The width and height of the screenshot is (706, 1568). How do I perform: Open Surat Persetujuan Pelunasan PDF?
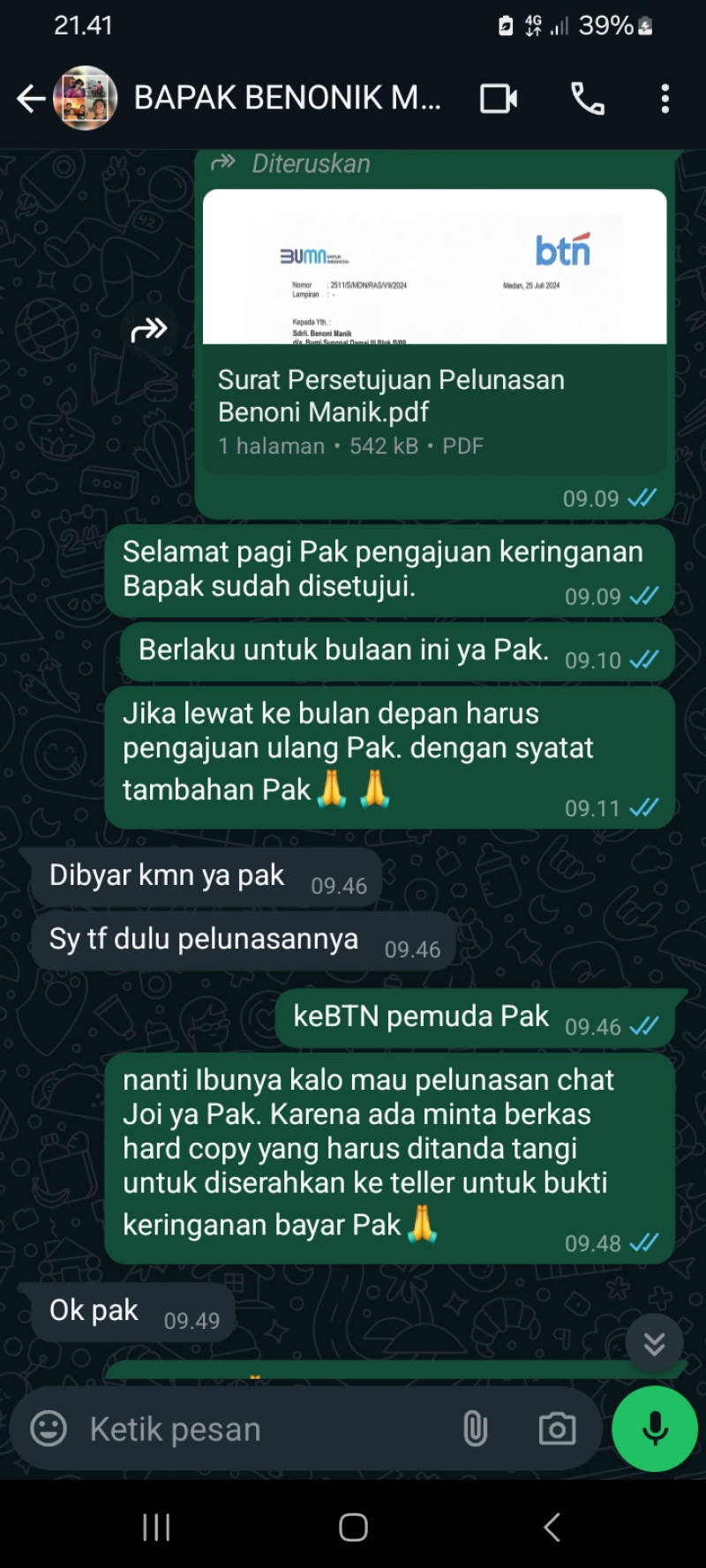(x=434, y=332)
